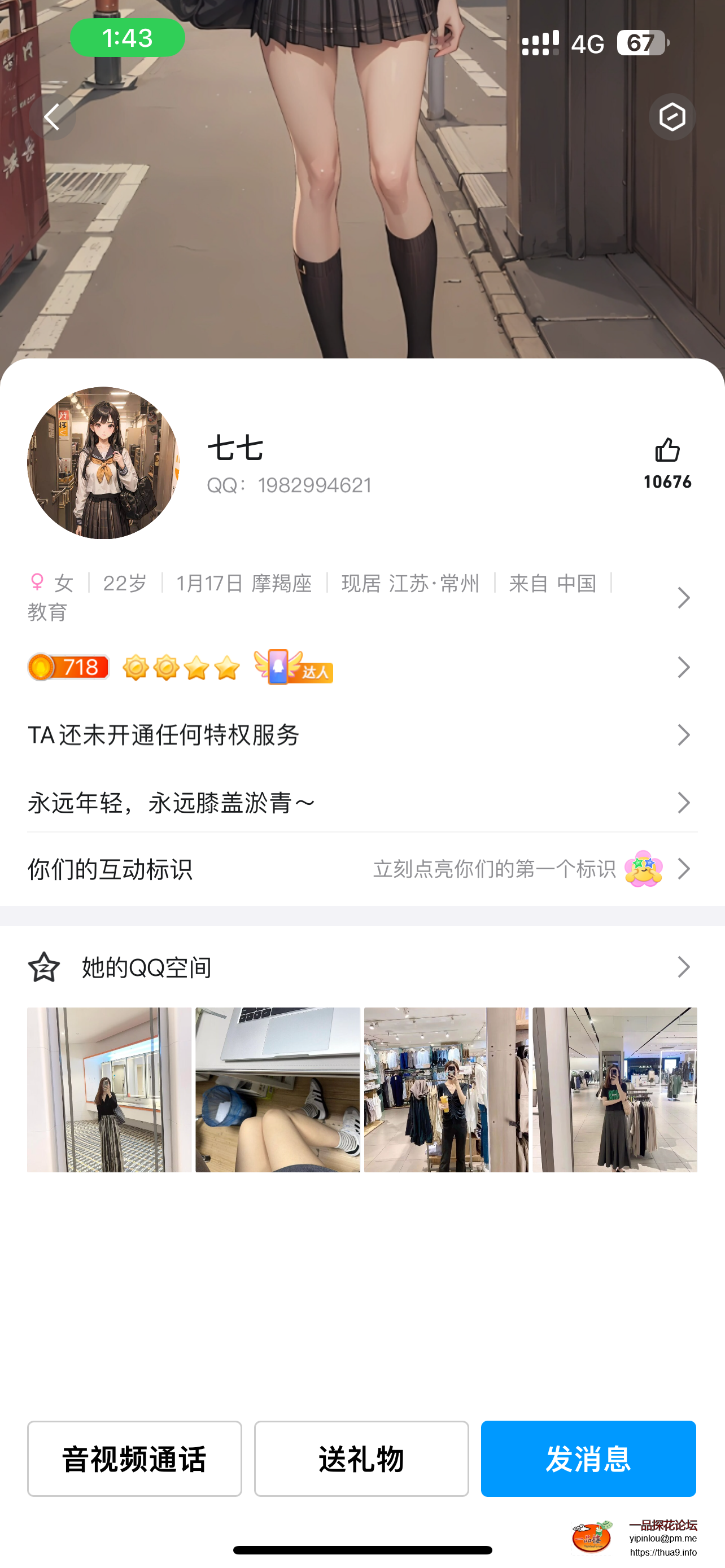Go back using the top-left arrow
Viewport: 725px width, 1568px height.
53,117
